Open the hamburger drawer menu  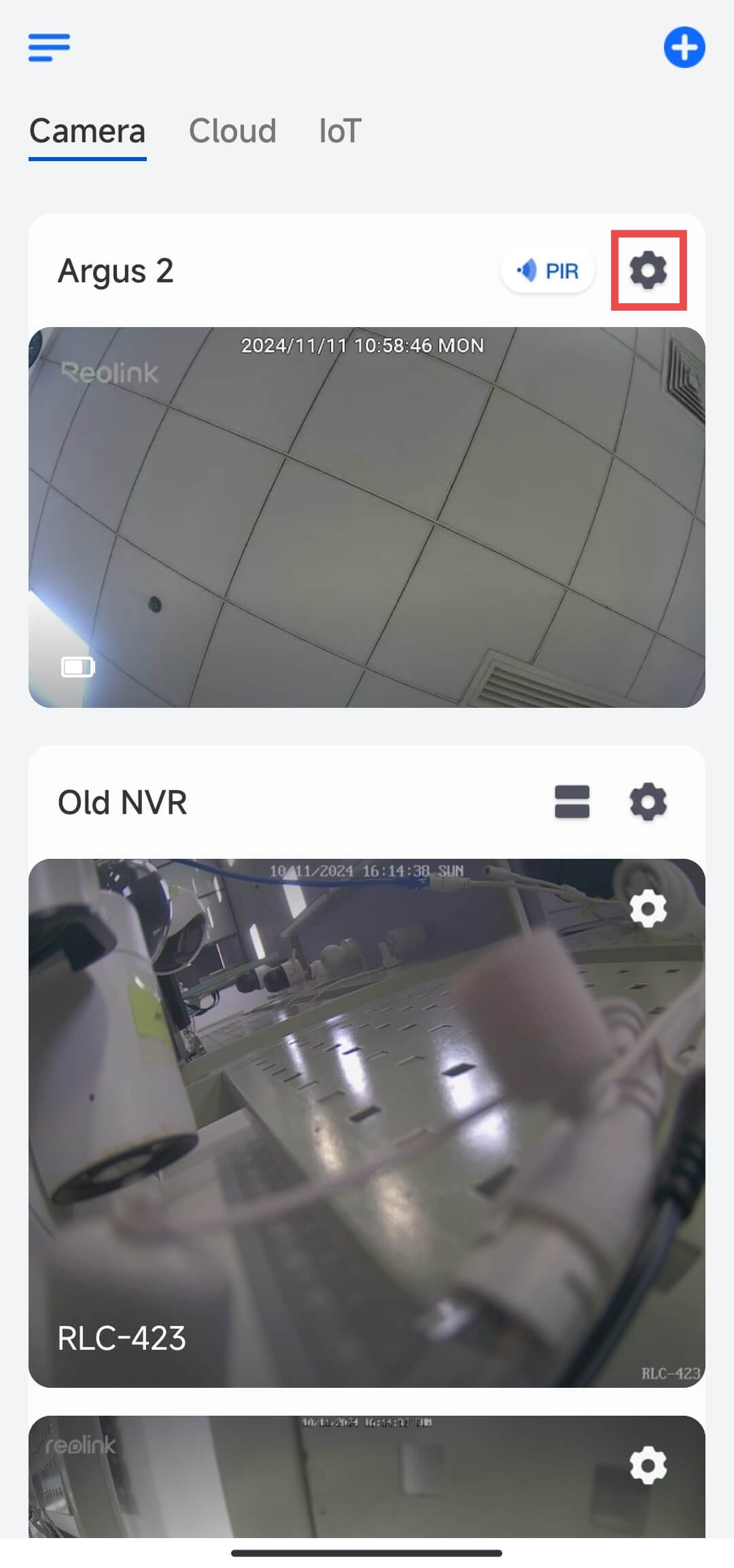(49, 48)
